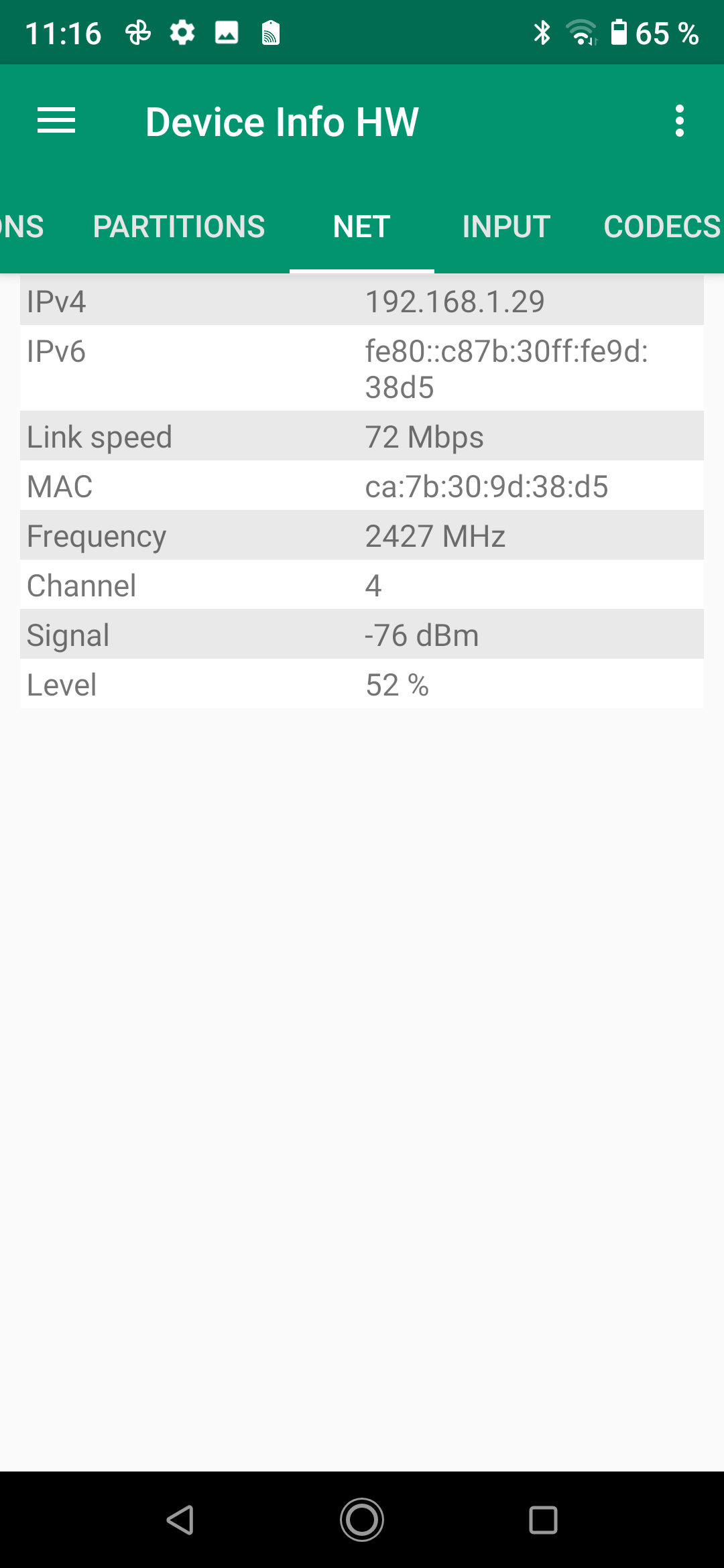Open the navigation drawer menu

click(56, 121)
